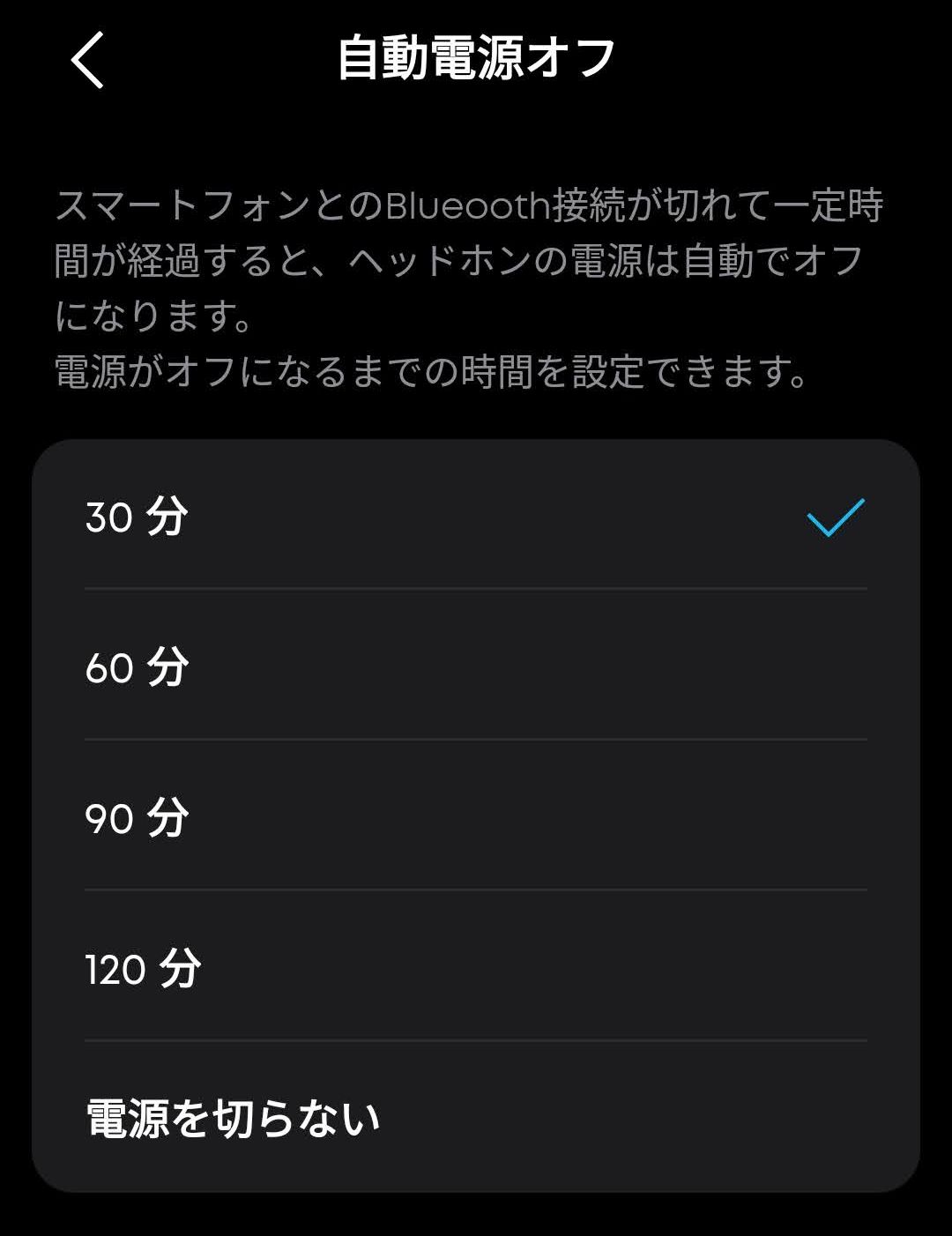Screen dimensions: 952x1236
Task: Set auto power off to 90 分
Action: pos(476,818)
